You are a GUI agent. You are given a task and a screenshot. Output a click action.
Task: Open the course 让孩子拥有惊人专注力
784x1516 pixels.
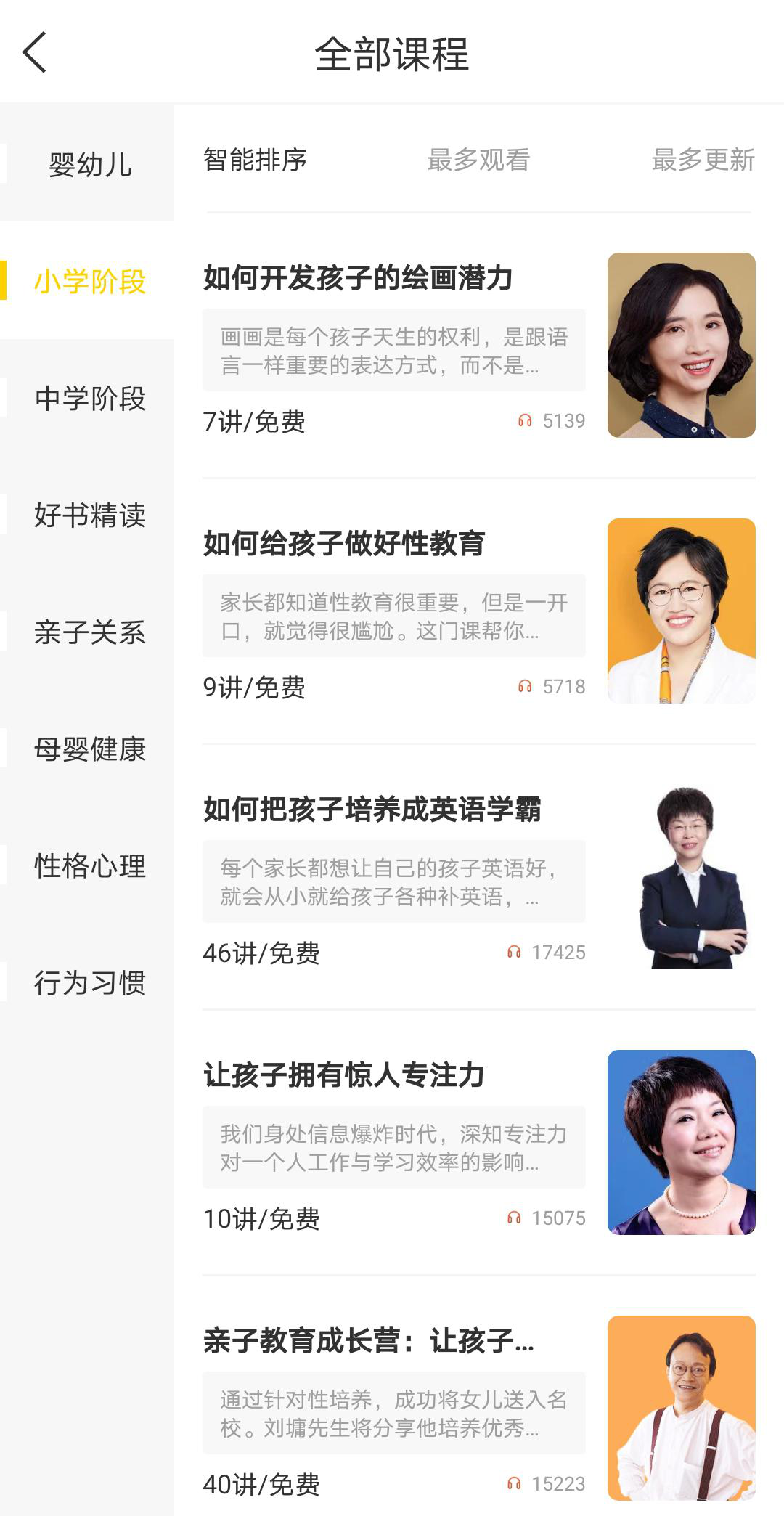coord(344,1075)
